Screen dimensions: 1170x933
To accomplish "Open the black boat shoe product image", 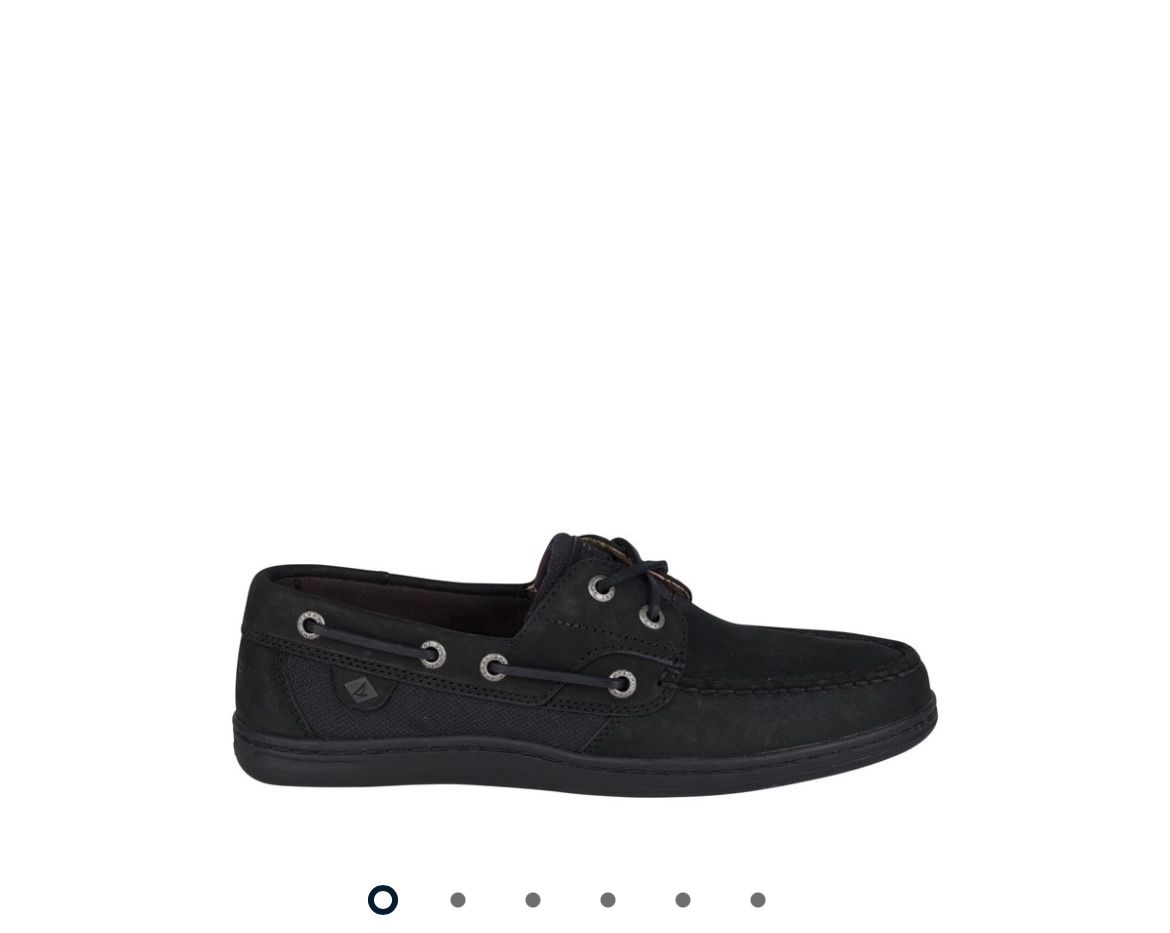I will tap(585, 665).
